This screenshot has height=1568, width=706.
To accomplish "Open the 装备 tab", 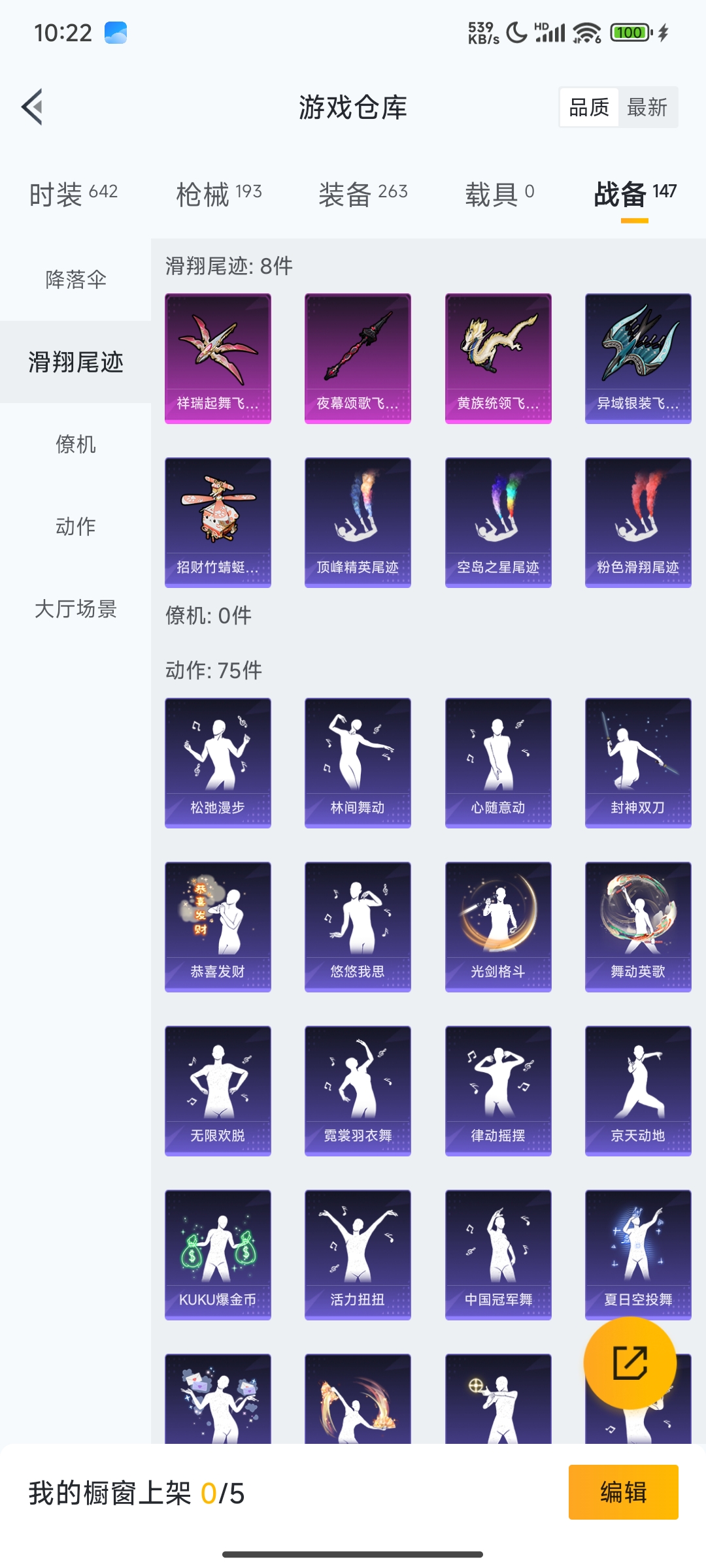I will tap(363, 194).
